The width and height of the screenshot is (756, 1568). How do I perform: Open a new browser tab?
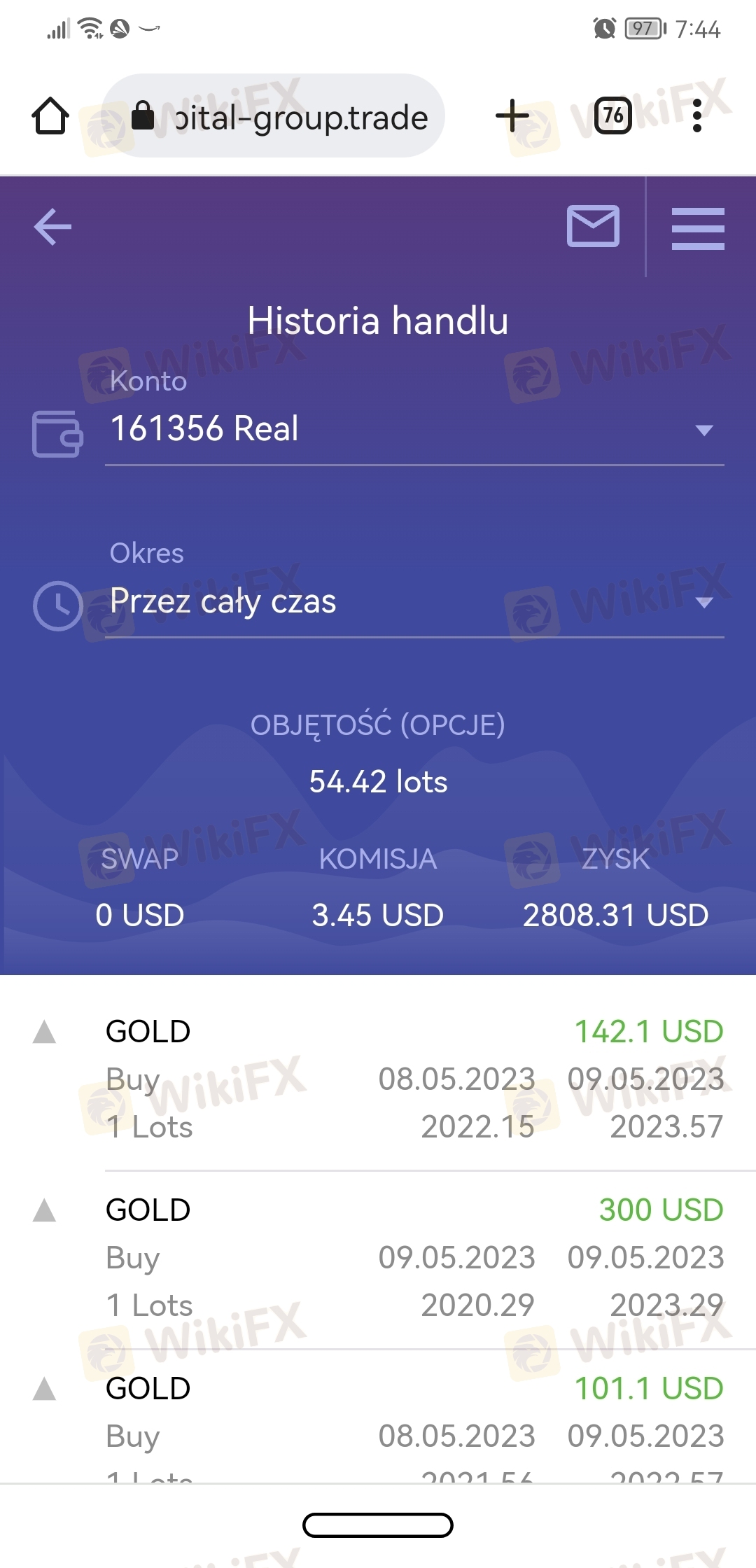[x=512, y=115]
